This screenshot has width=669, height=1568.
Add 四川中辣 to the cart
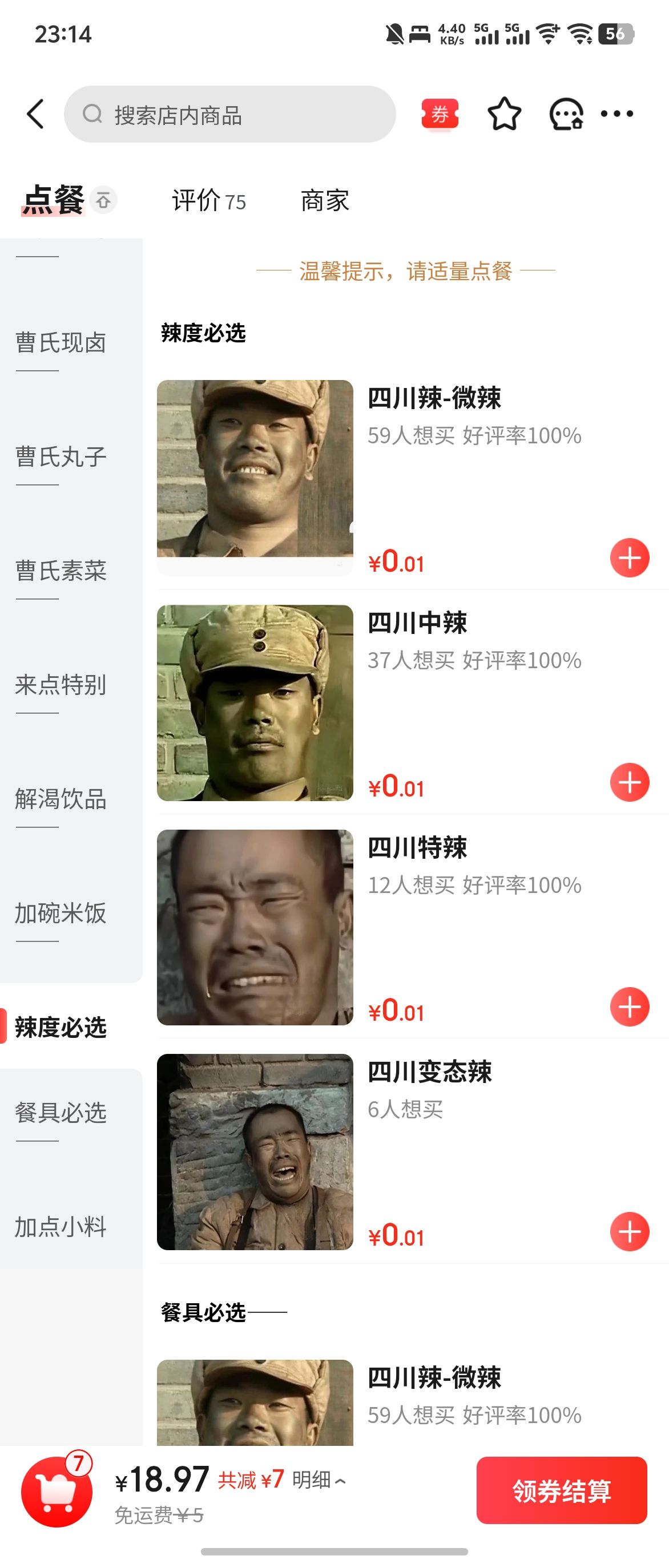point(630,782)
